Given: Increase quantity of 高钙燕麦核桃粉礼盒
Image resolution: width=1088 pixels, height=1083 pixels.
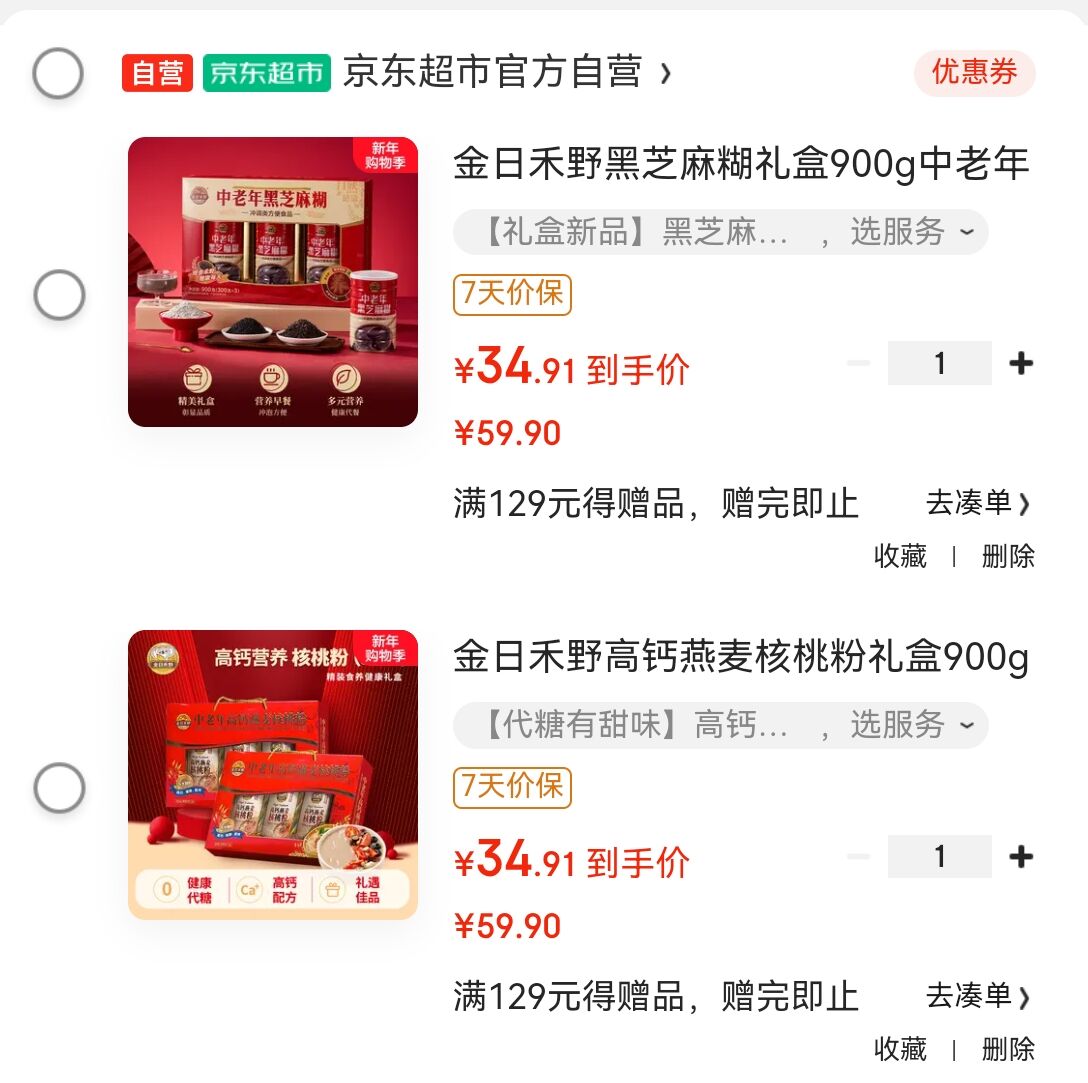Looking at the screenshot, I should click(x=1020, y=856).
